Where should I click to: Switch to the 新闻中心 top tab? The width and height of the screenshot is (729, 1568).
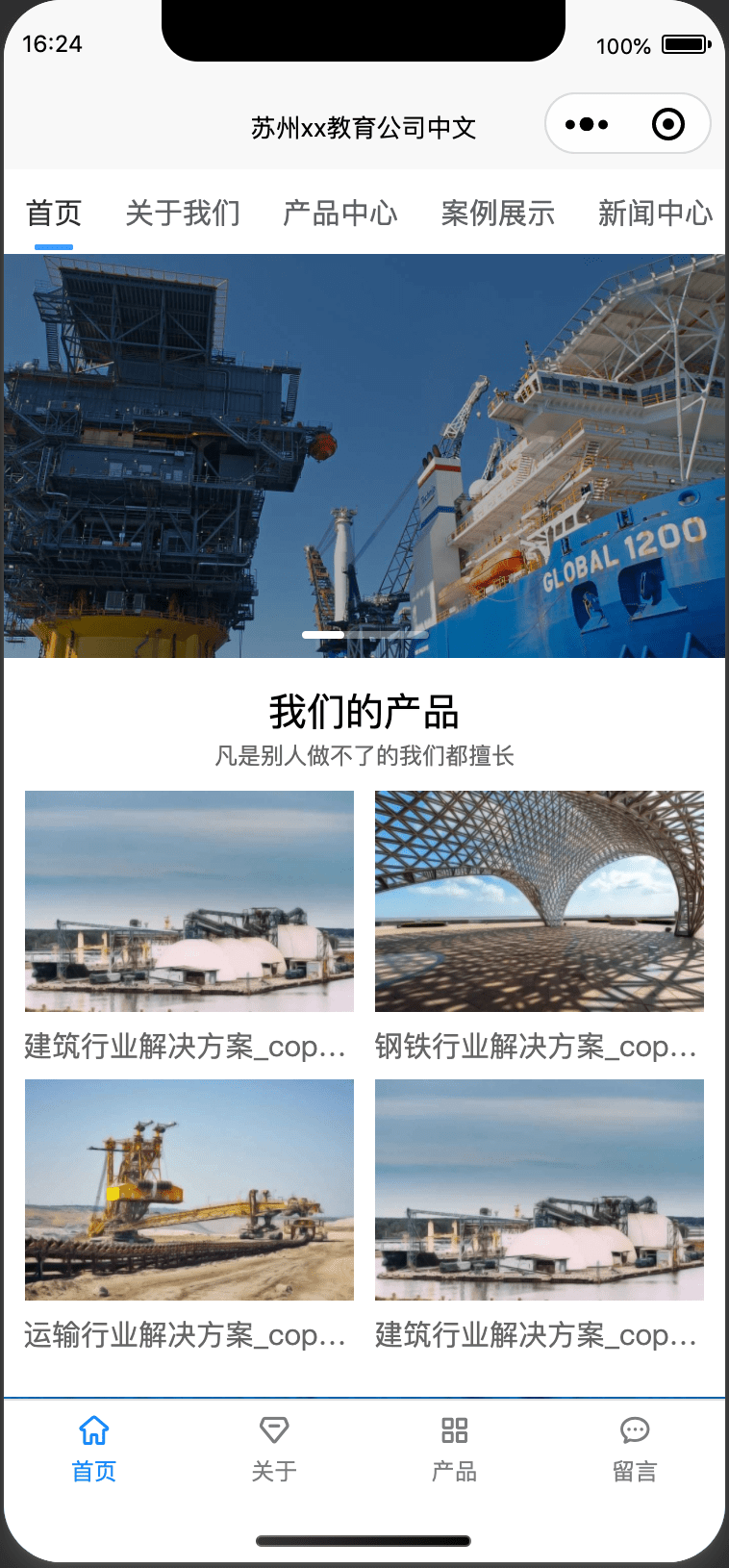656,214
